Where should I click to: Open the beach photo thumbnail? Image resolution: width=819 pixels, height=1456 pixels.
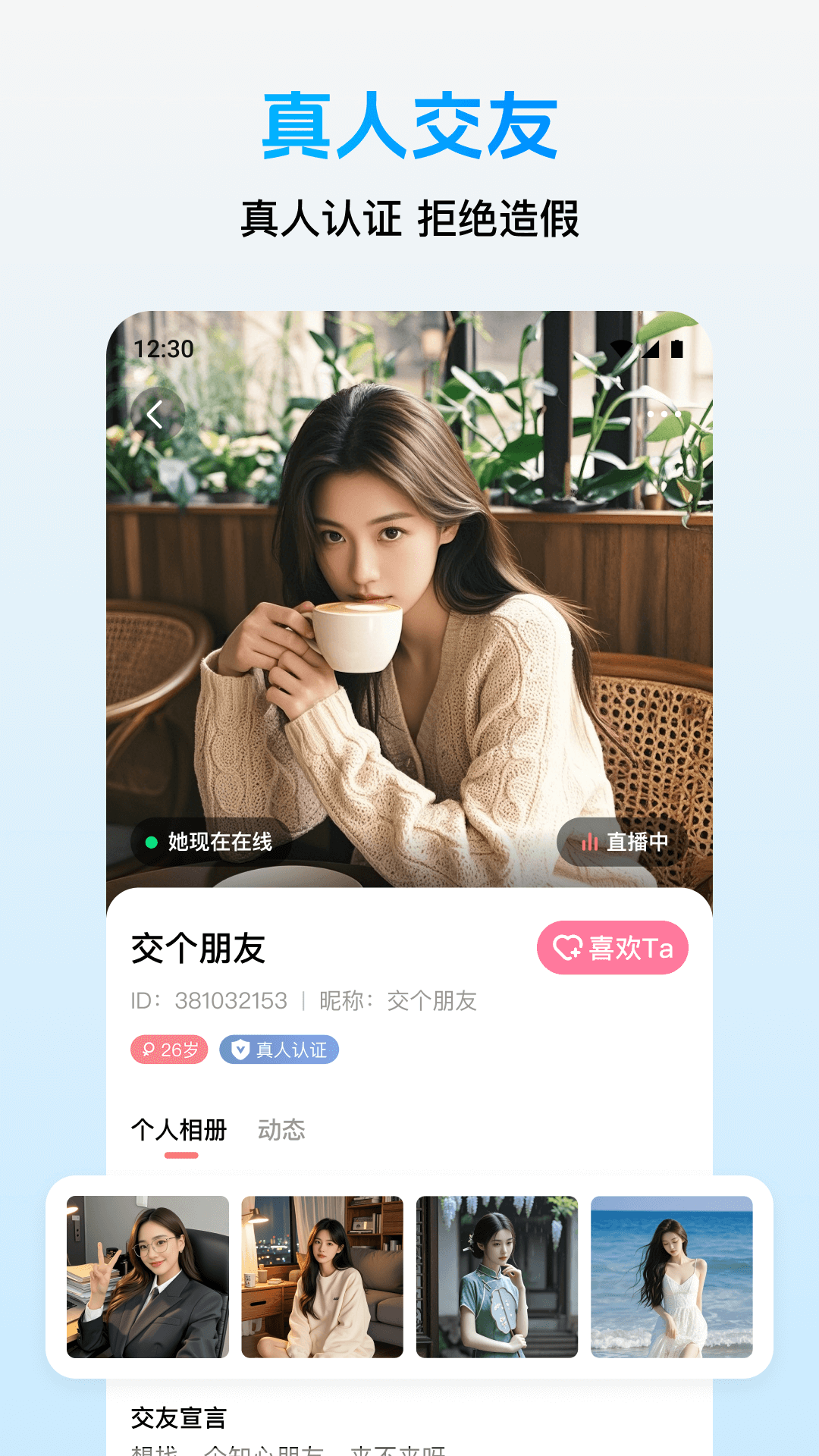(670, 1278)
